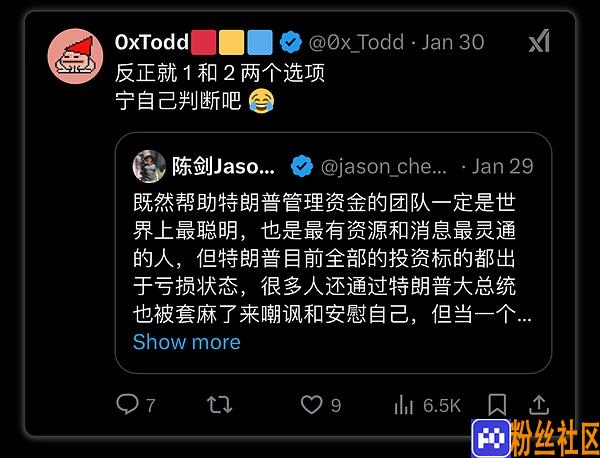Reply to 0xTodd's post

point(128,405)
